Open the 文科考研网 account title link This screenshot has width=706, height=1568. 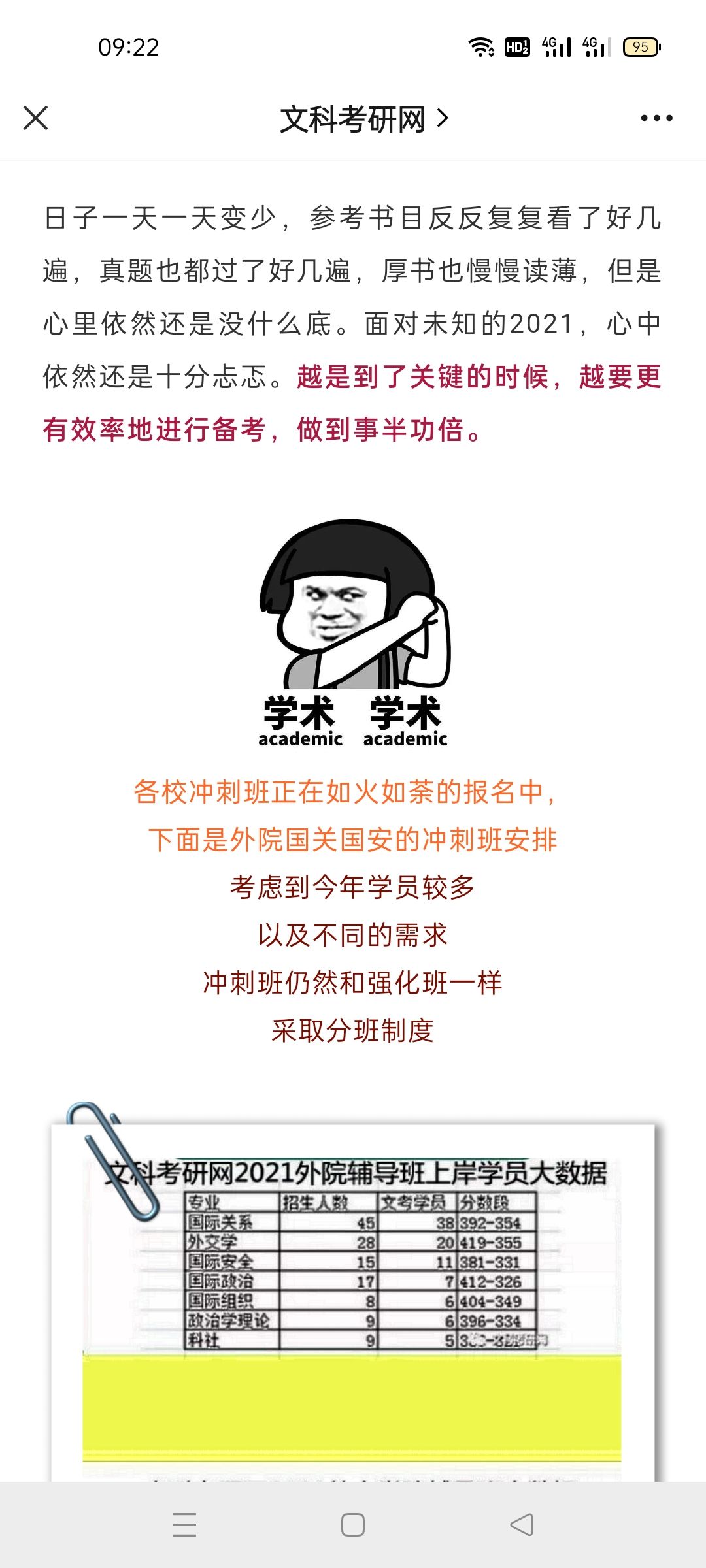(365, 119)
